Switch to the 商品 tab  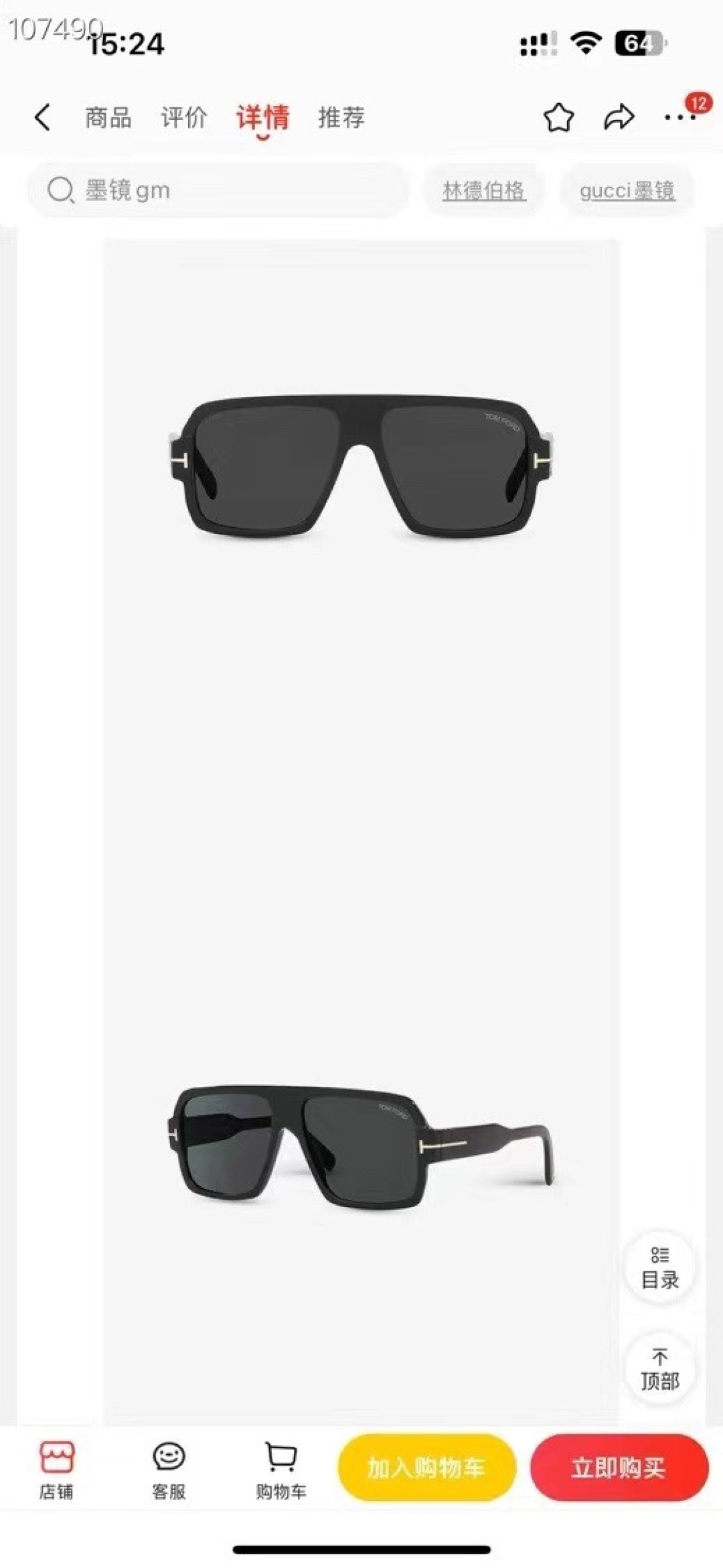(108, 117)
